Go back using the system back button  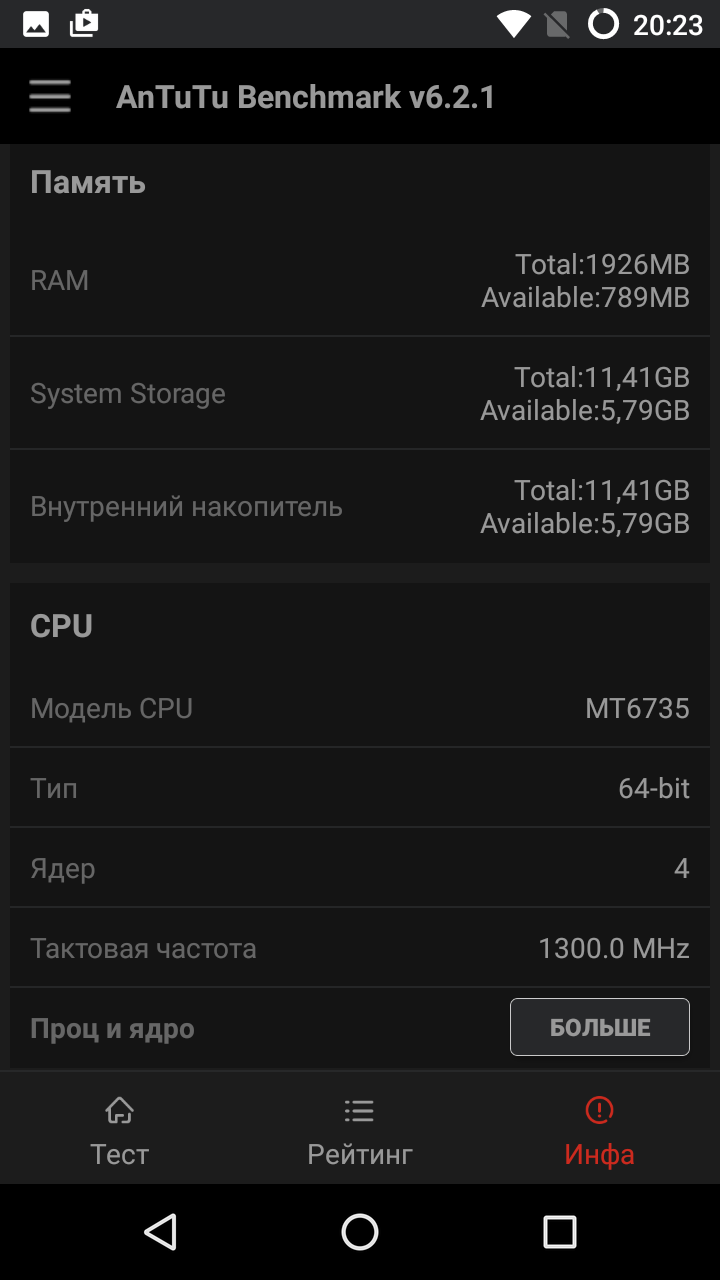pyautogui.click(x=160, y=1232)
